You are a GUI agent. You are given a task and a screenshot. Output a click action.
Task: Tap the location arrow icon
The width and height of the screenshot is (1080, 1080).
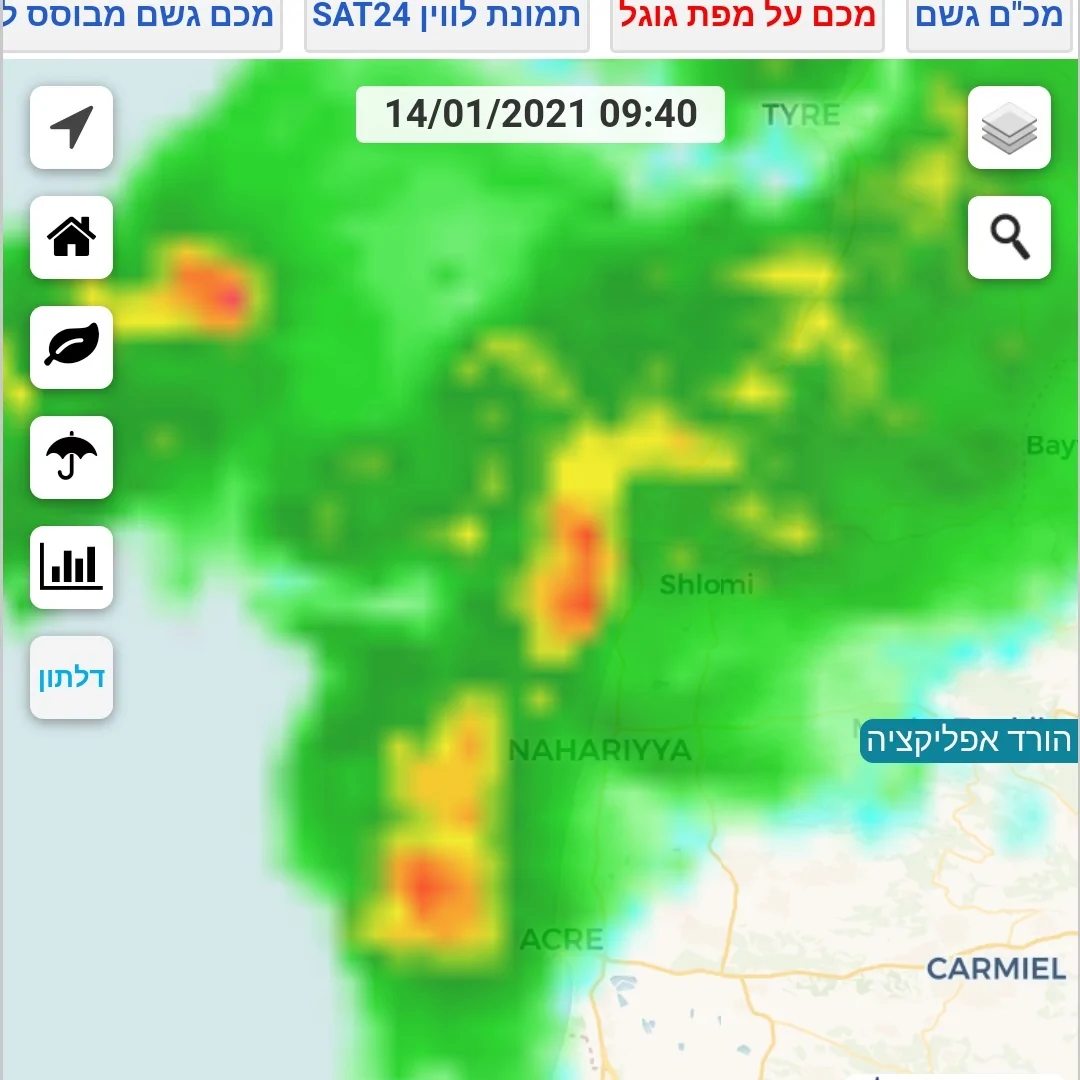(x=71, y=127)
